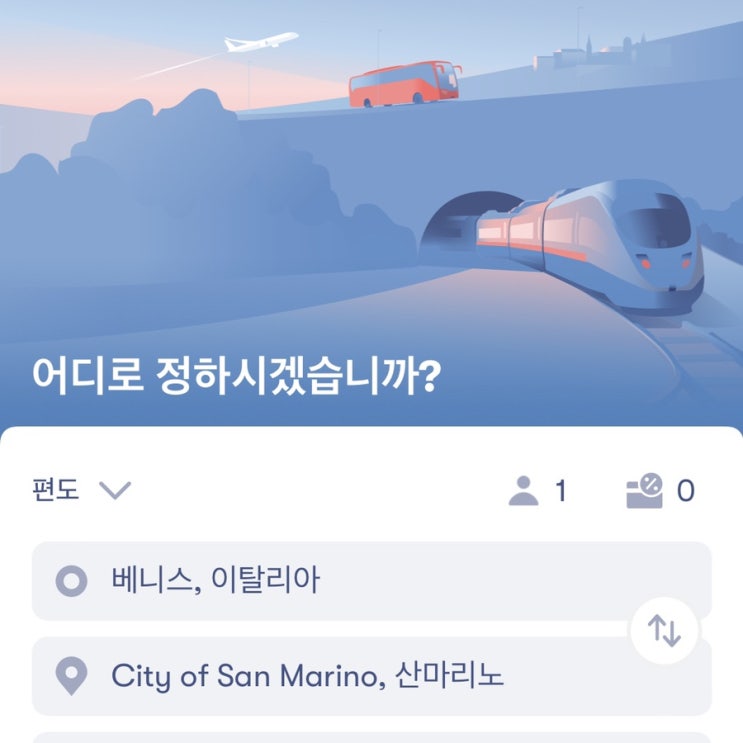Viewport: 743px width, 743px height.
Task: Swap departure and destination
Action: click(x=664, y=631)
